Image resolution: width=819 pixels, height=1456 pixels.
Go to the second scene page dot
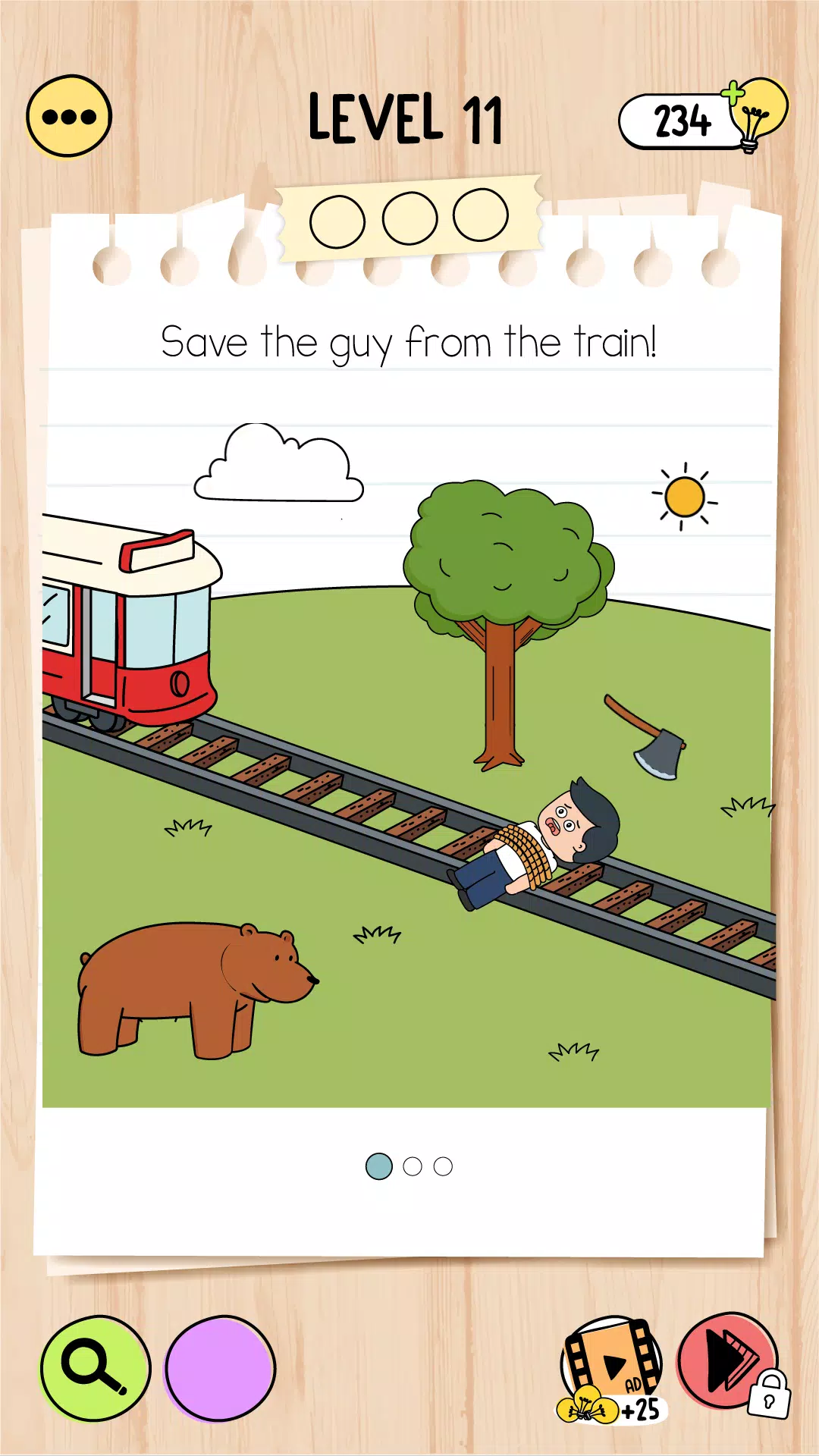(413, 1166)
